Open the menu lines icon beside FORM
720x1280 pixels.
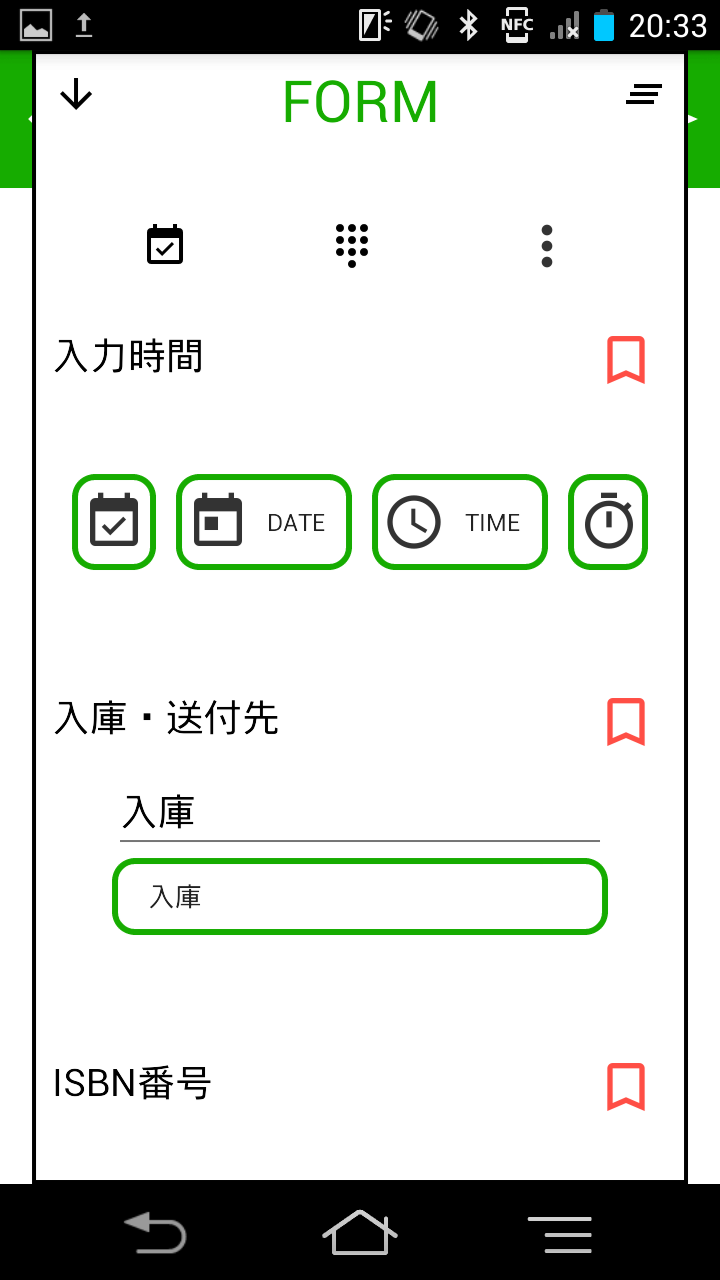coord(644,95)
